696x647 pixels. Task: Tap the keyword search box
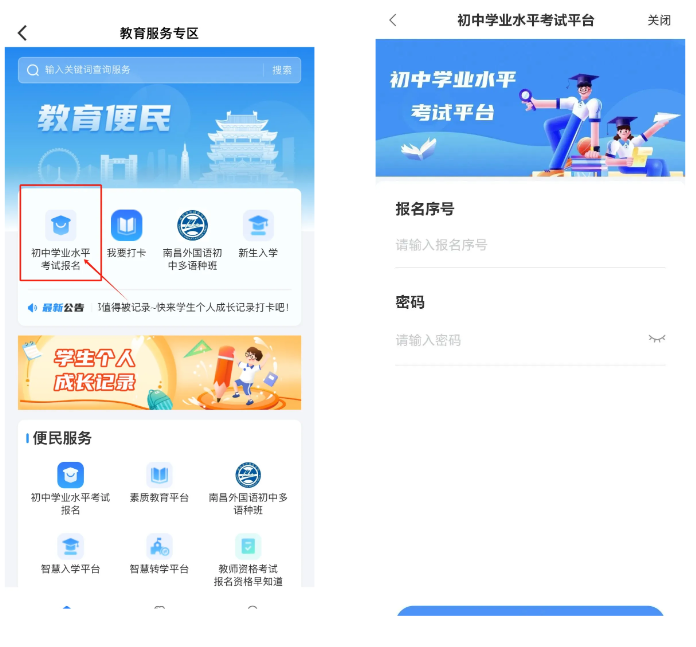[x=140, y=70]
